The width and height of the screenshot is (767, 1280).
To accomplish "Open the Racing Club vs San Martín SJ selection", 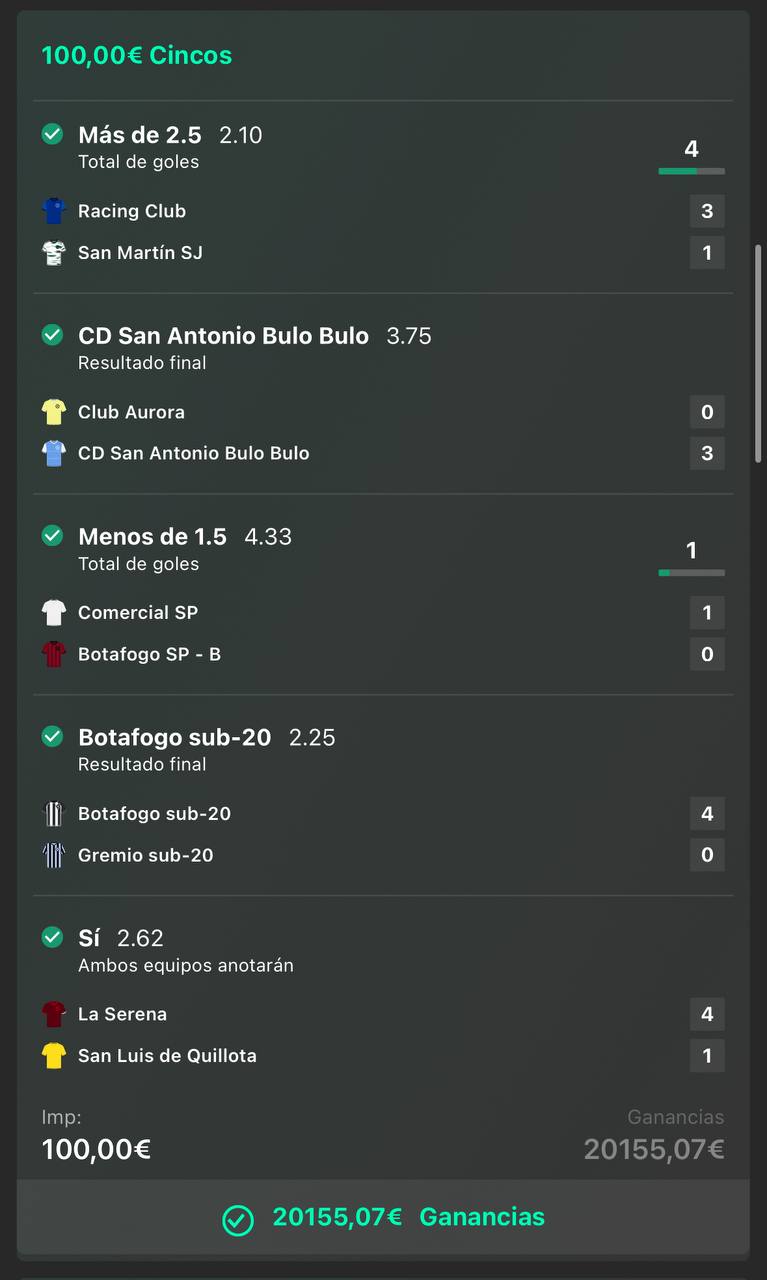I will point(383,197).
